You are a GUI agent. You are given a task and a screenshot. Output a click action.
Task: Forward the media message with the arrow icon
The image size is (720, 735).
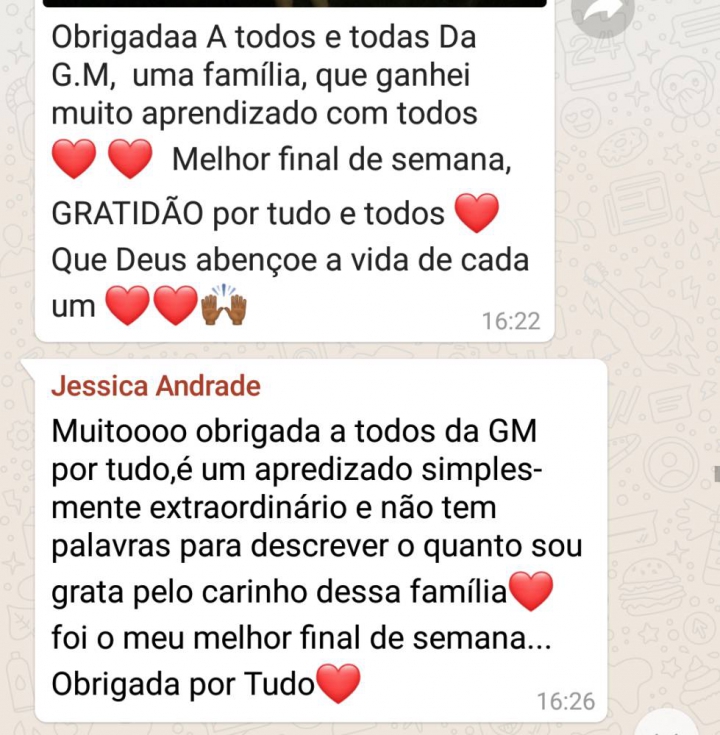[604, 12]
